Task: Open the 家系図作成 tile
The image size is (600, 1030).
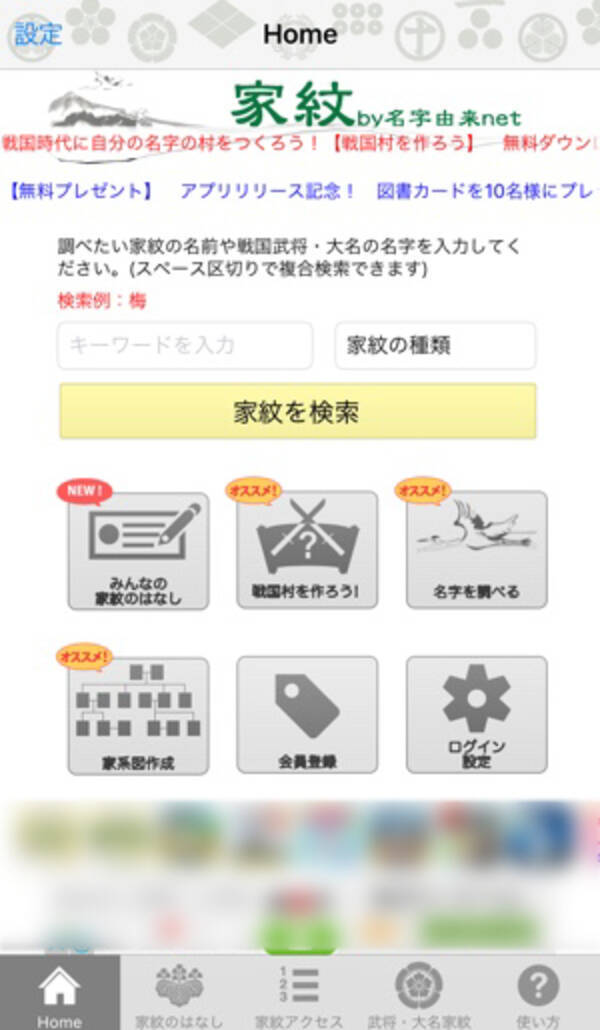Action: (x=138, y=715)
